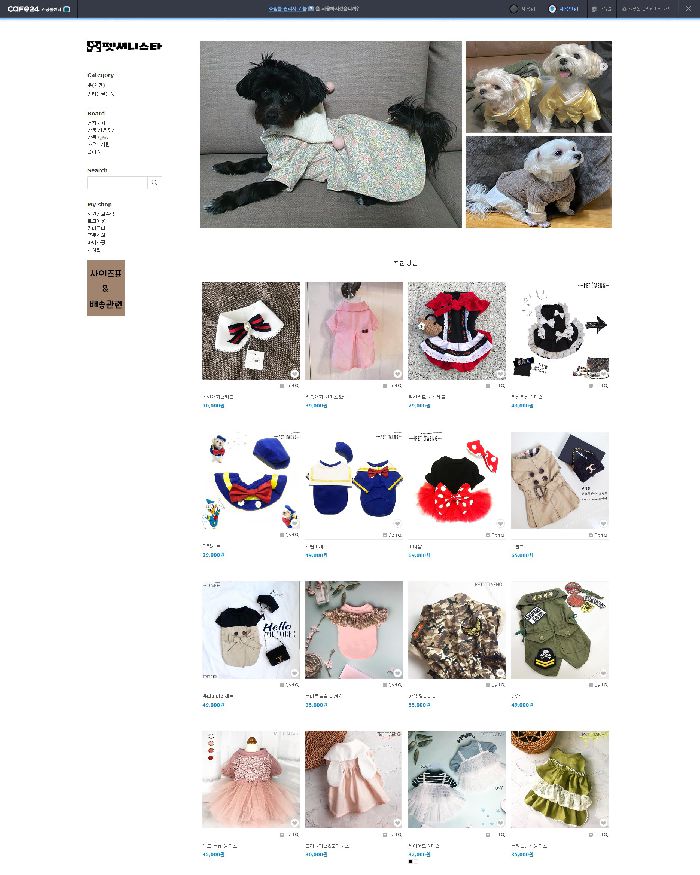Image resolution: width=700 pixels, height=875 pixels.
Task: Open the brown size chart and shipping banner
Action: pos(106,288)
